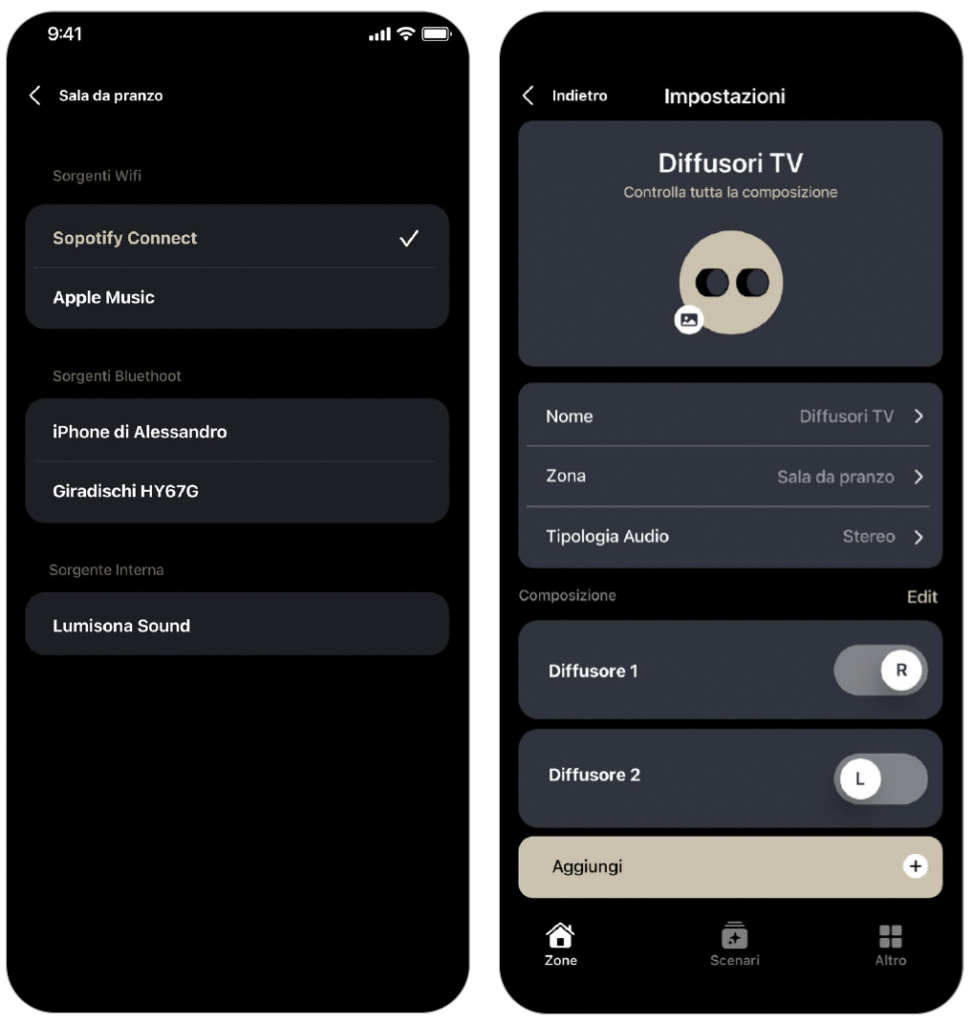Viewport: 971px width, 1024px height.
Task: Tap Edit next to Composizione
Action: tap(921, 597)
